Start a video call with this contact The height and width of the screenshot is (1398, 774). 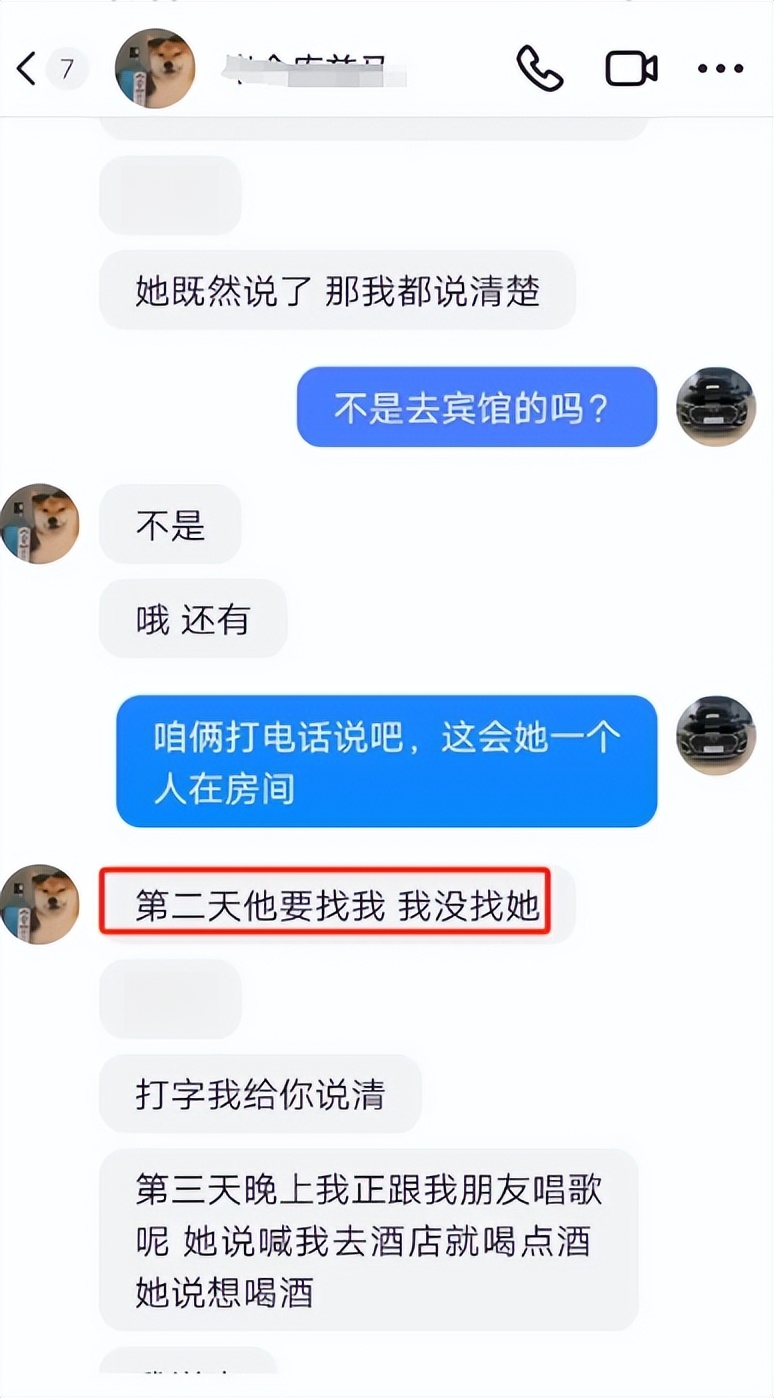click(x=631, y=69)
